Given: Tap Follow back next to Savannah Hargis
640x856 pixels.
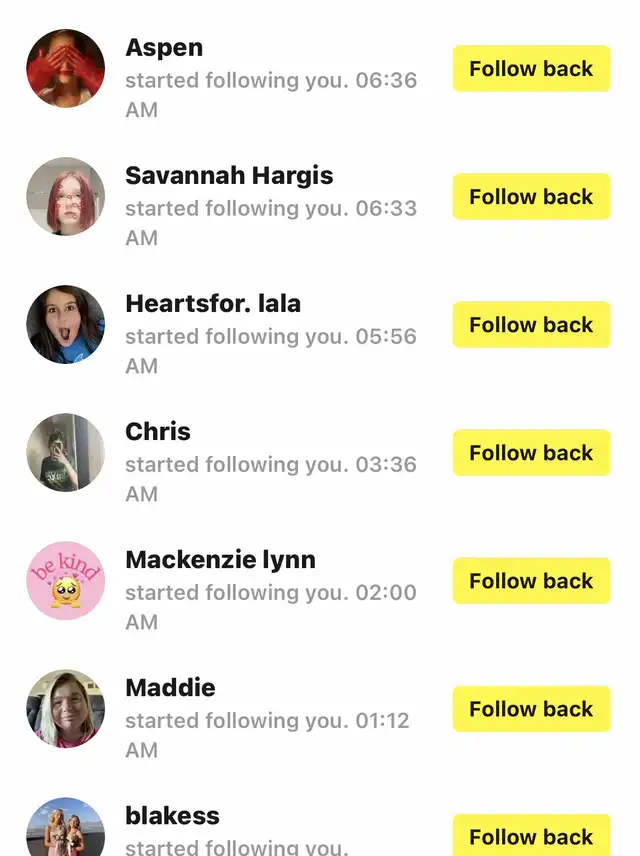Looking at the screenshot, I should coord(531,197).
